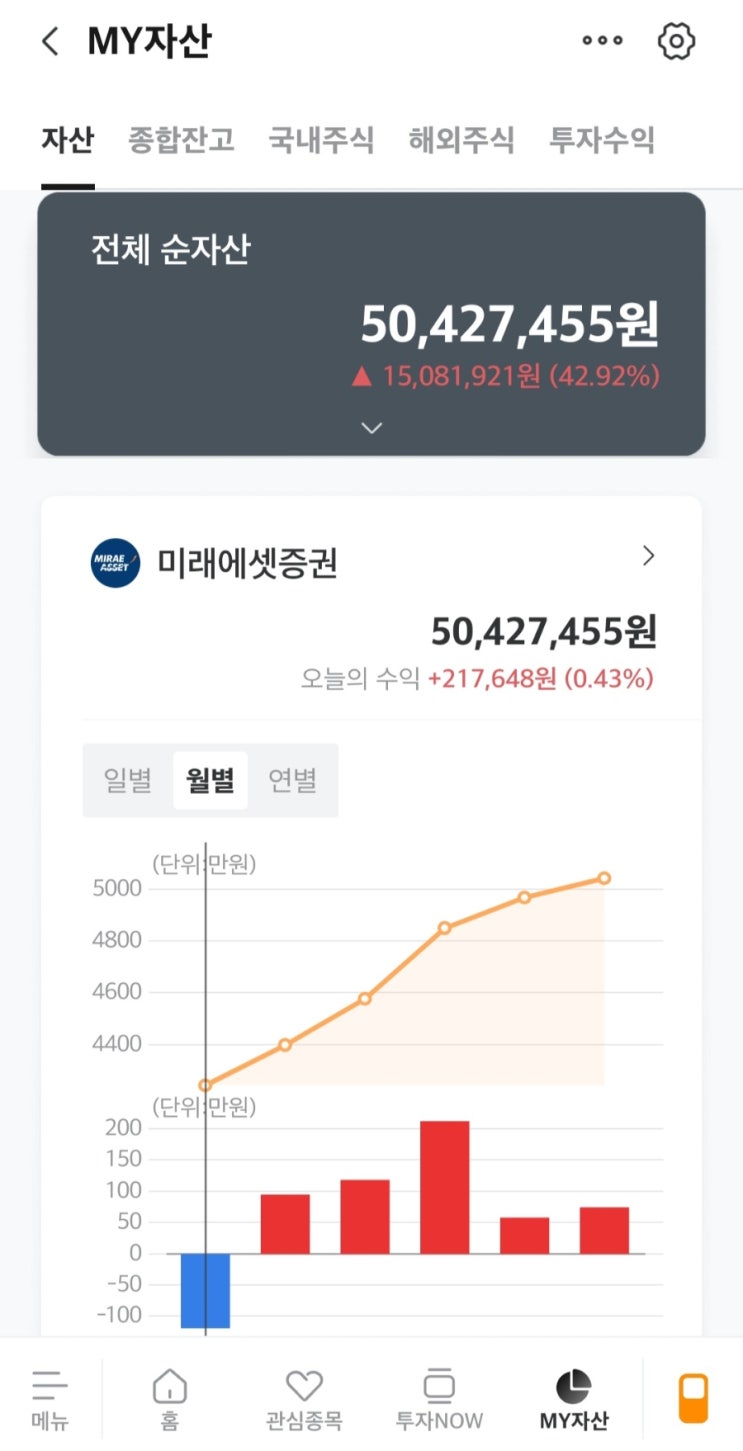
Task: Switch to the 해외주식 tab
Action: (460, 141)
